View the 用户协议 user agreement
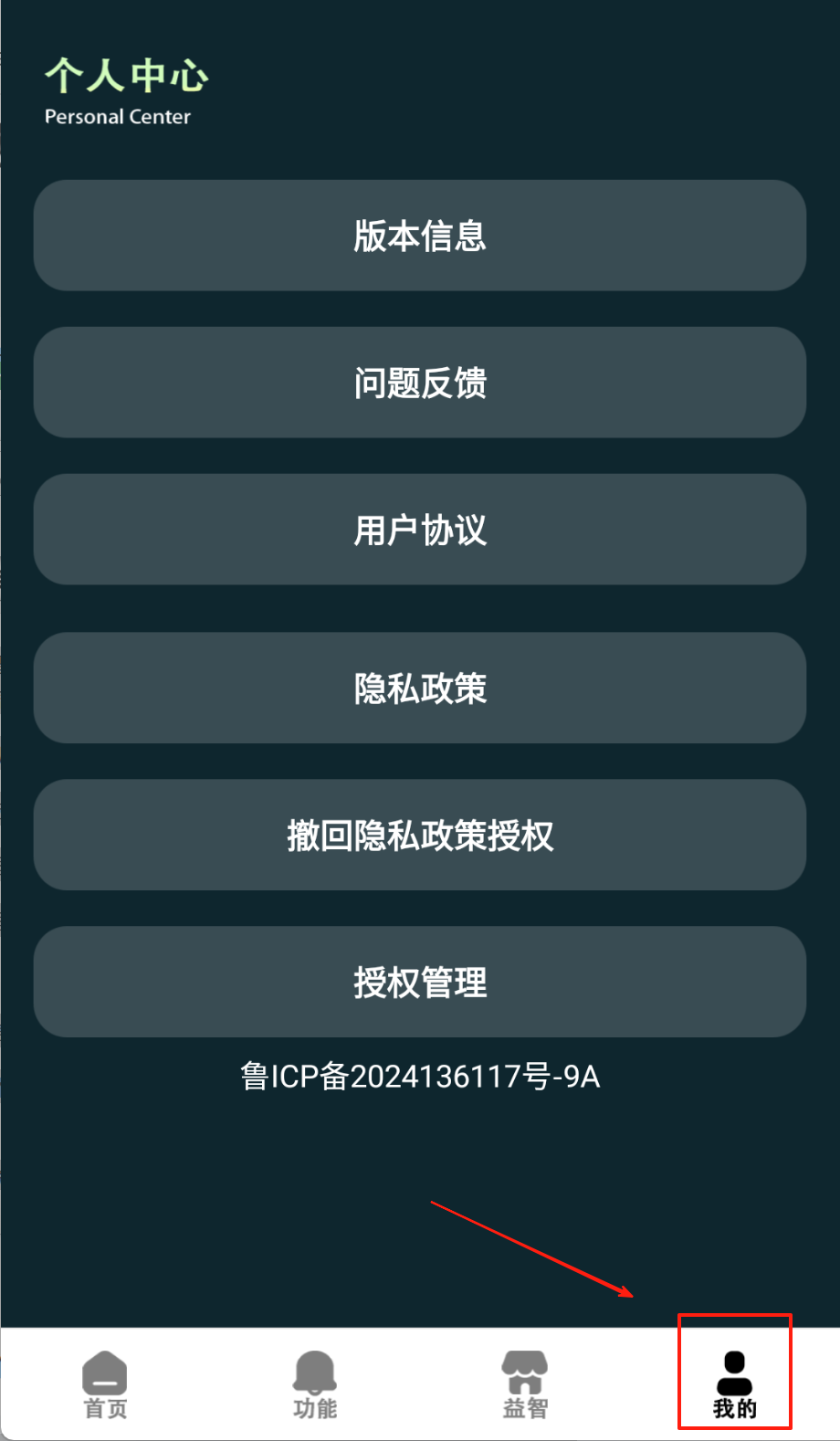 [x=420, y=530]
